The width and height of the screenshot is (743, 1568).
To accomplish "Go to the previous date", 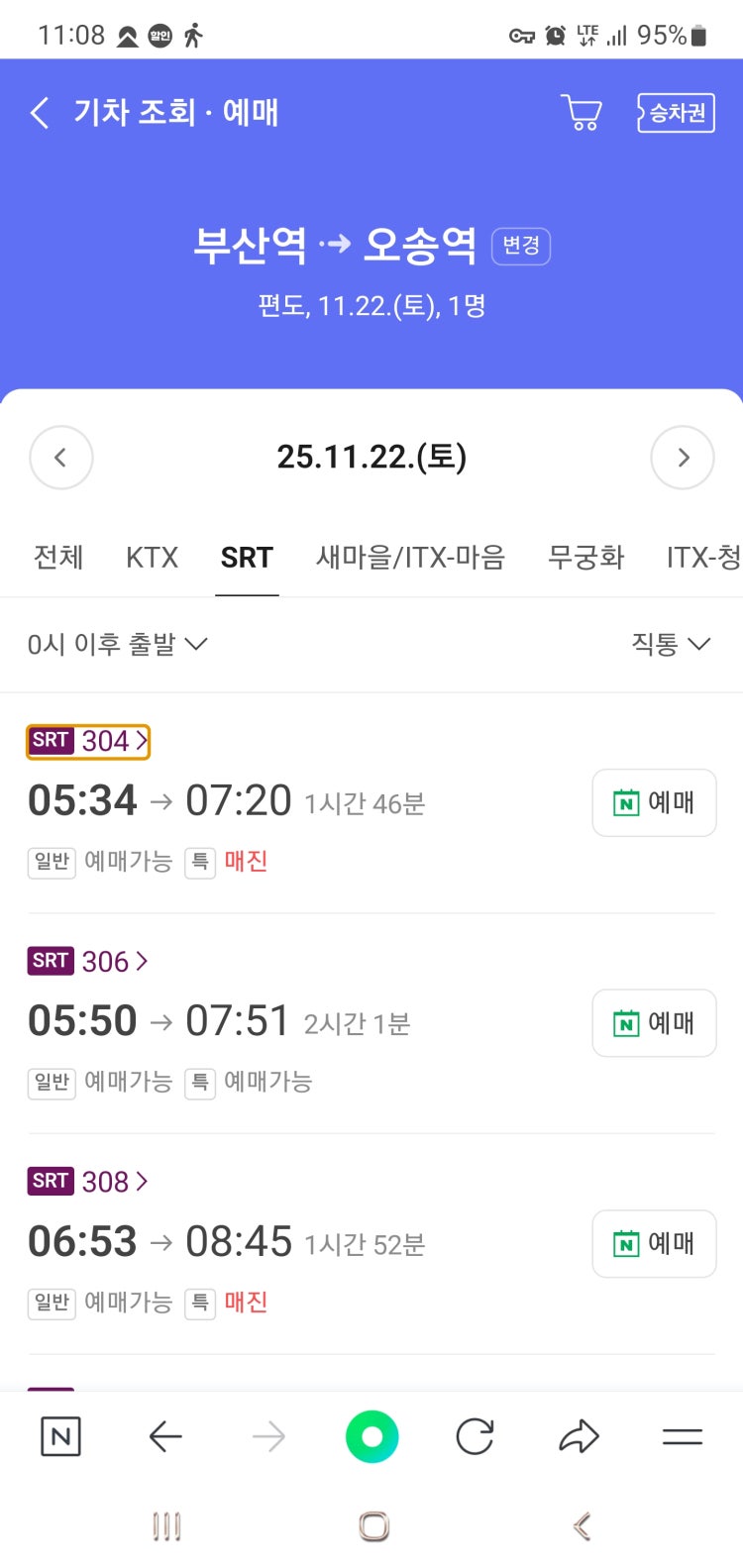I will (x=61, y=458).
